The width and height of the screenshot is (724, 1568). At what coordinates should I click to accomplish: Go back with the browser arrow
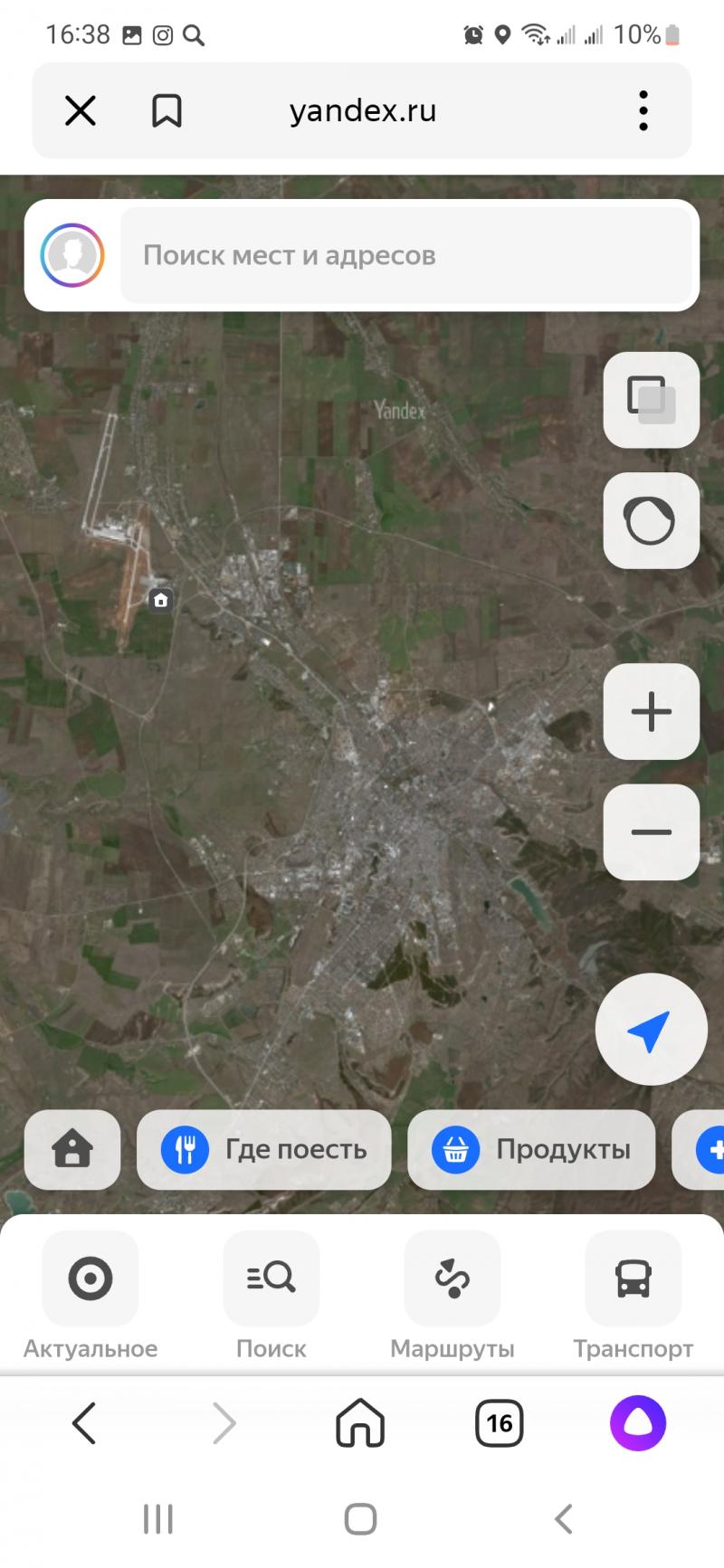pos(84,1423)
